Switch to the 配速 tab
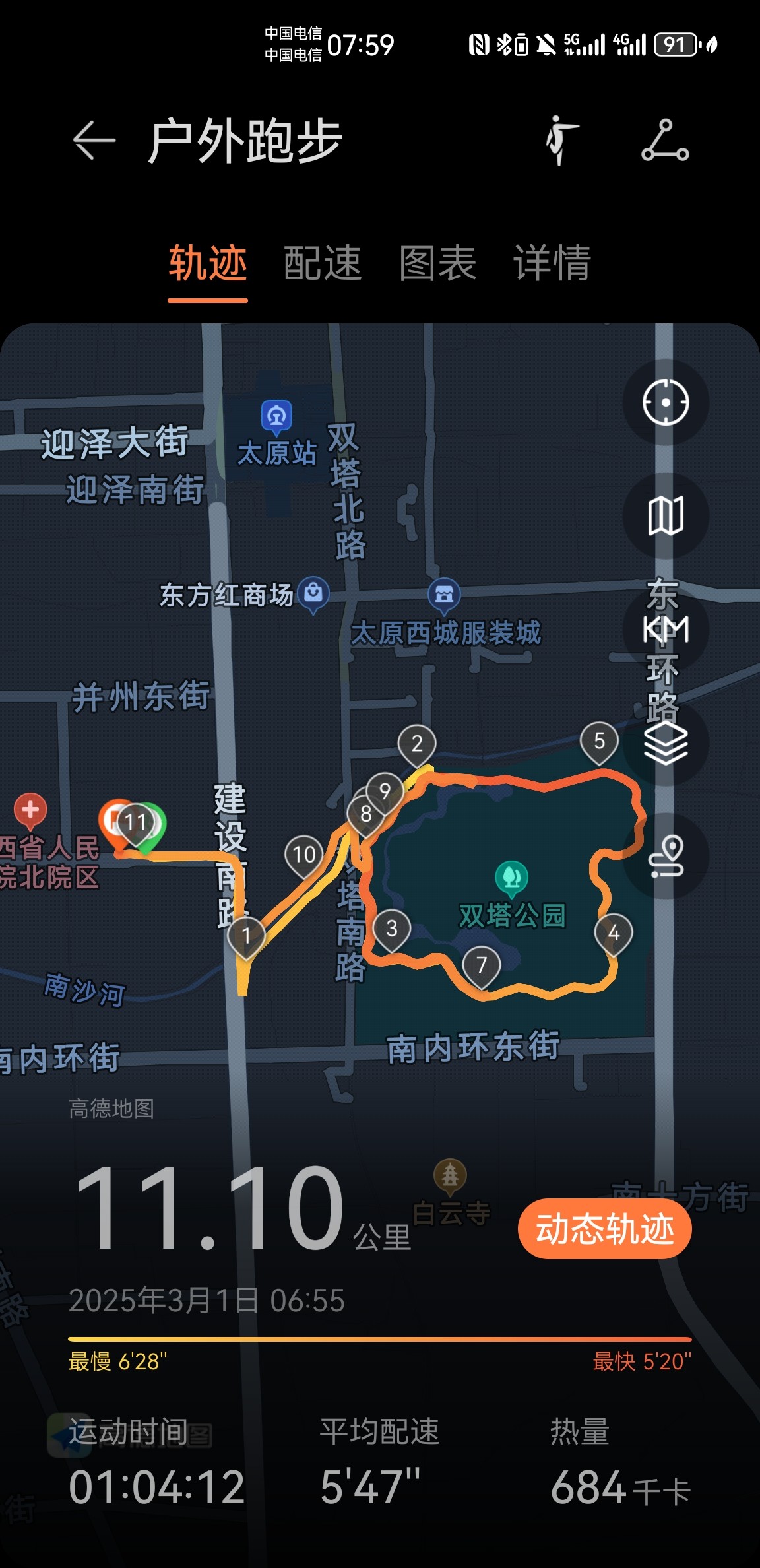 (323, 263)
